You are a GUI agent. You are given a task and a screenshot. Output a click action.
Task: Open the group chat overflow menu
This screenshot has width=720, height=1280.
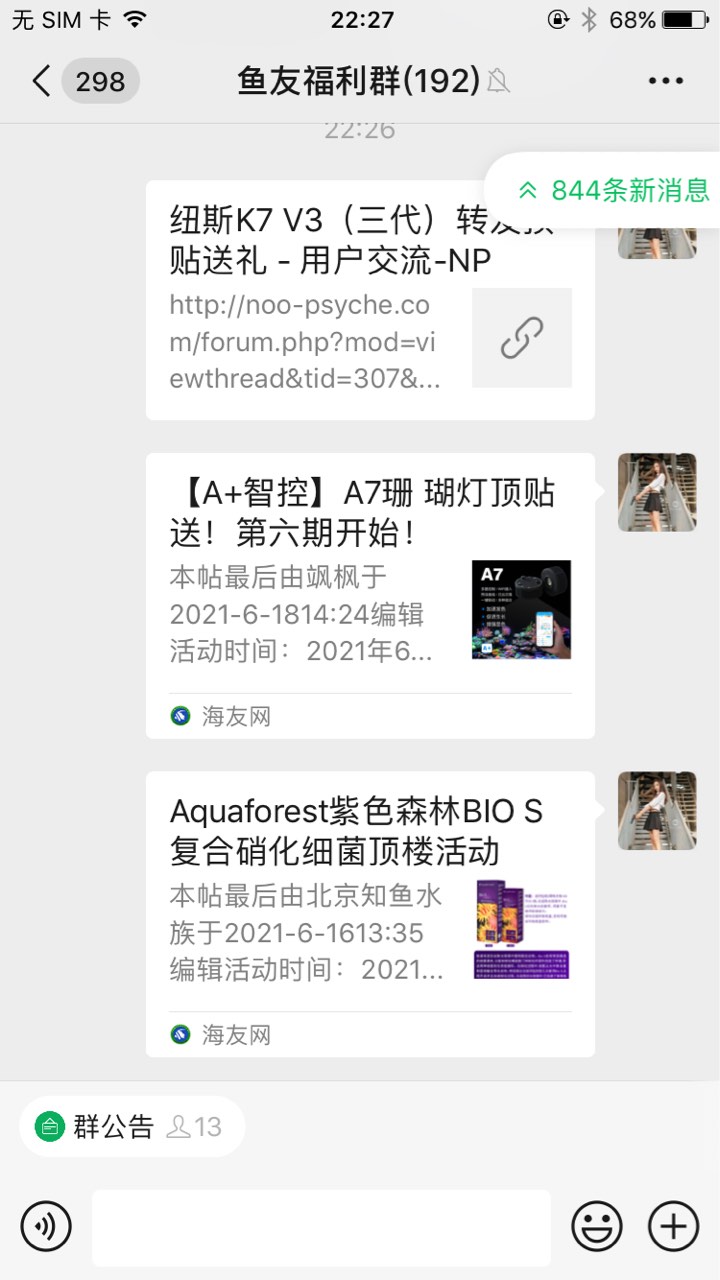pos(665,81)
